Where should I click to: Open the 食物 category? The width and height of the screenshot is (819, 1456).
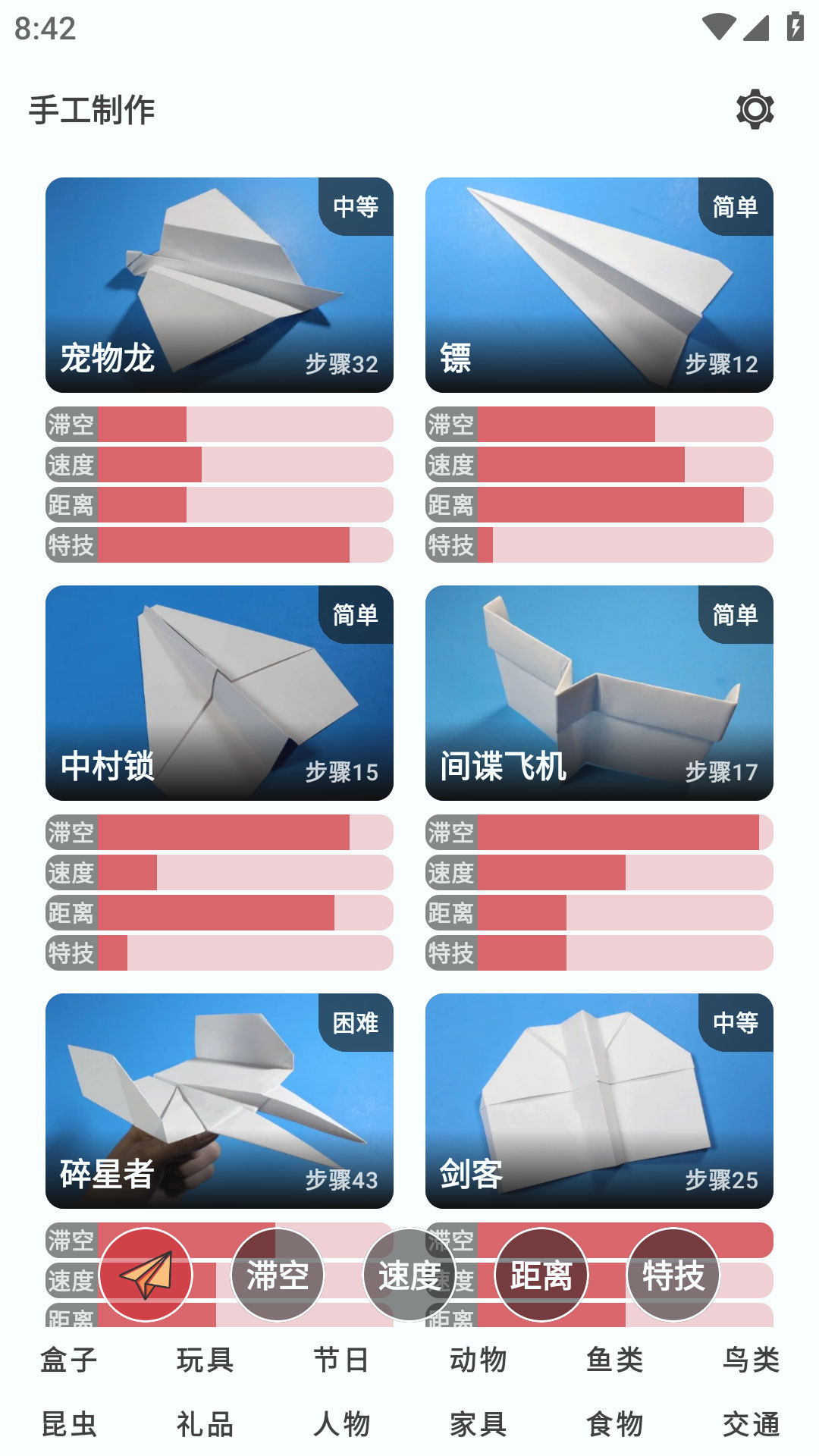614,1424
